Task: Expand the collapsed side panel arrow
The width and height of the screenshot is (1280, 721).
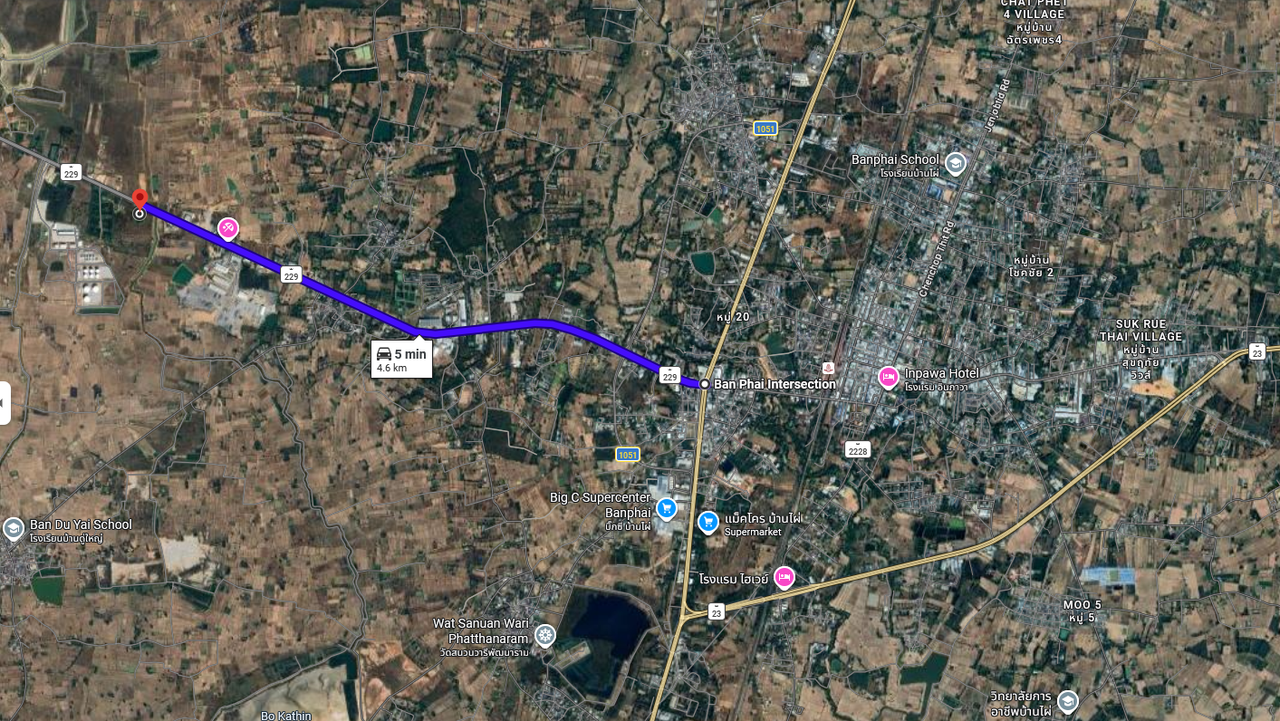Action: pyautogui.click(x=4, y=402)
